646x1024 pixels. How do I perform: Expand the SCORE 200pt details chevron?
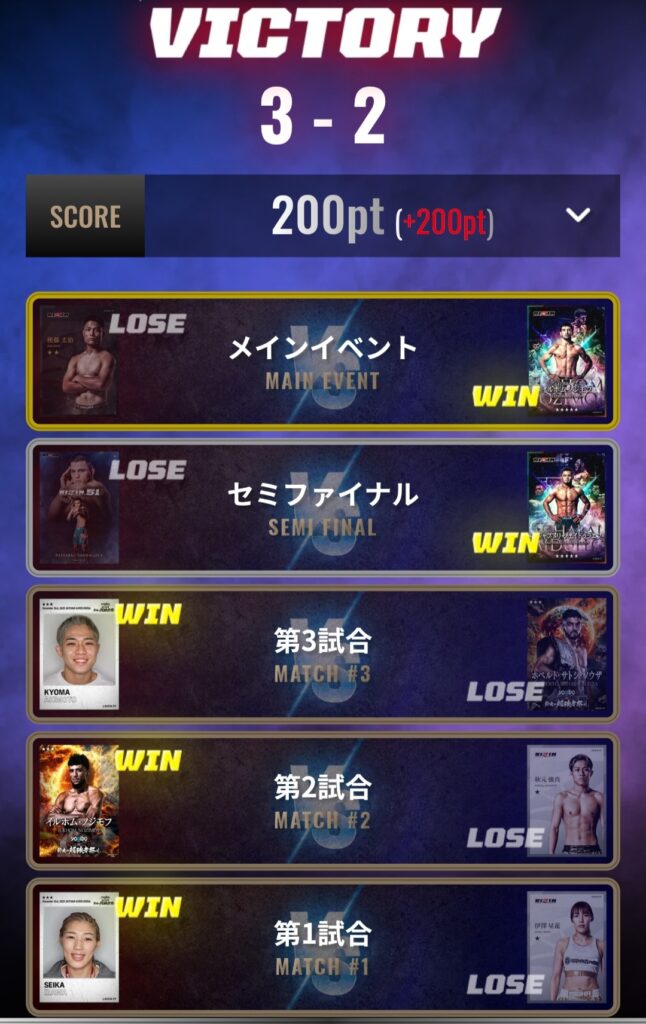tap(578, 216)
